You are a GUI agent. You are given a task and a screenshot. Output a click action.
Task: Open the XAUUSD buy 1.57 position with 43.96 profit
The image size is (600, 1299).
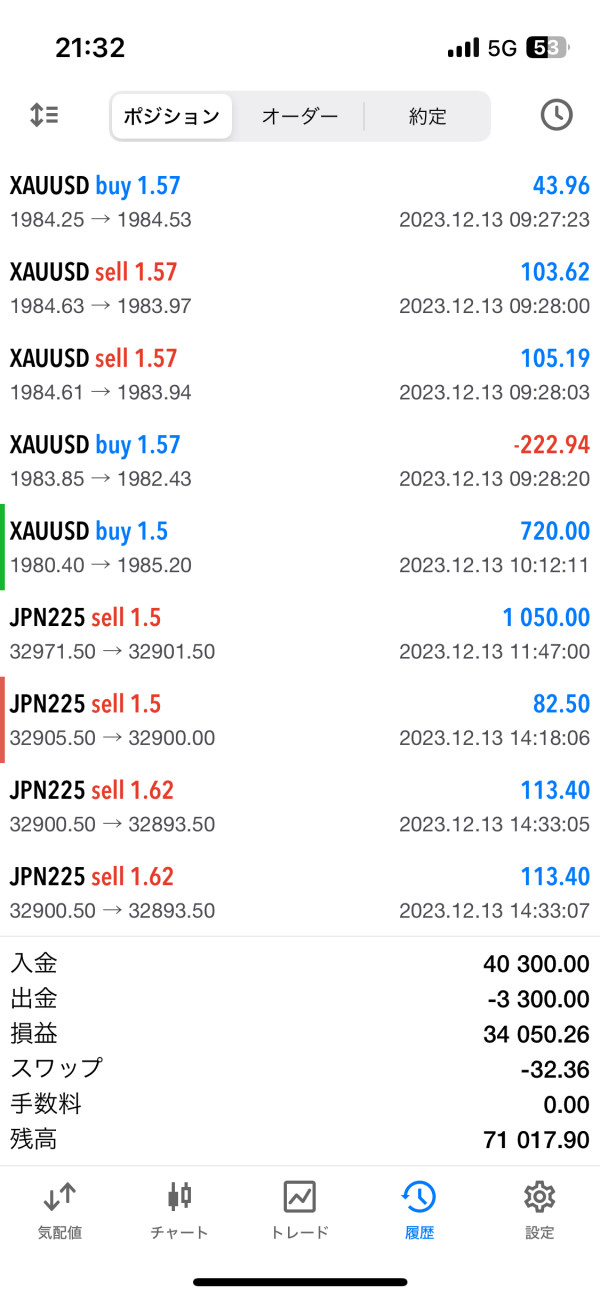pos(300,201)
